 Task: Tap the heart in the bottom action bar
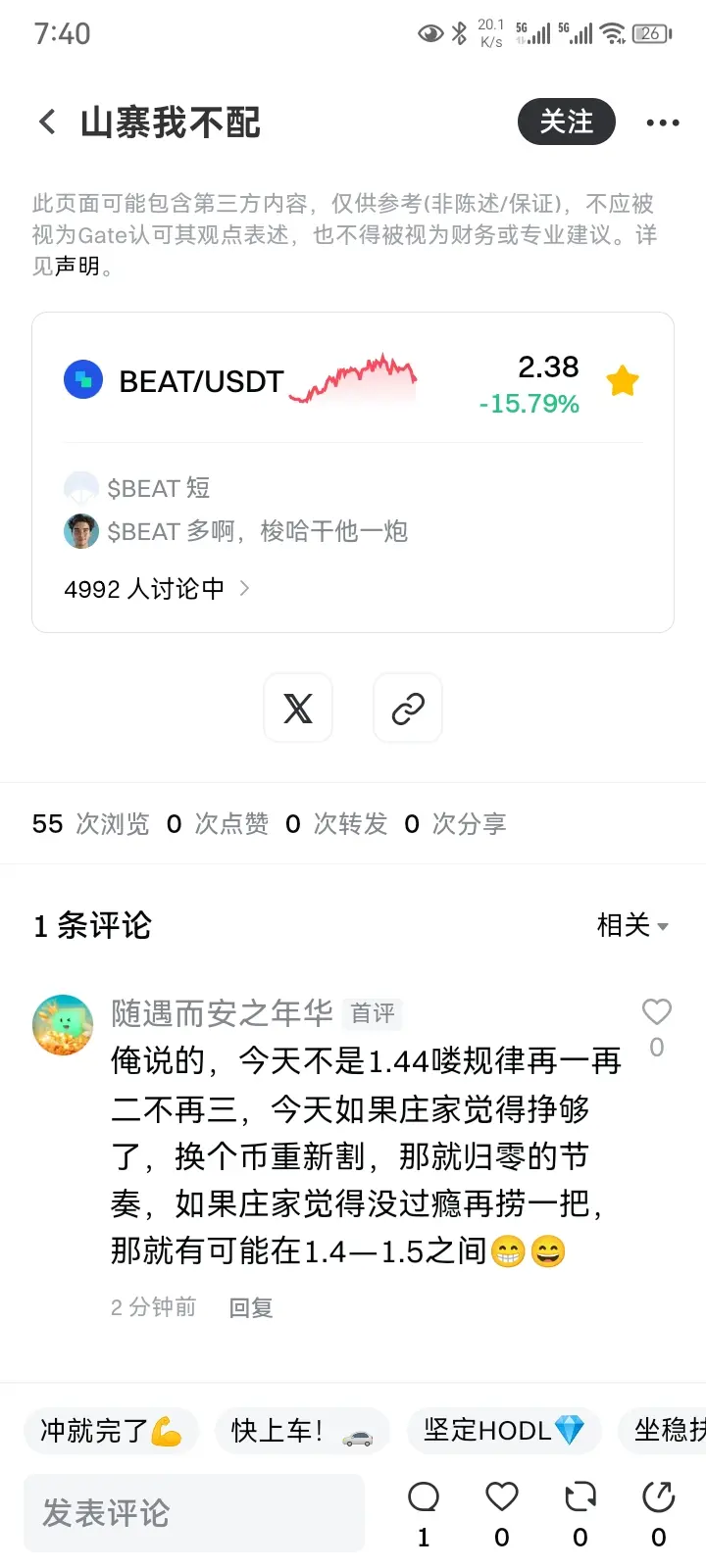[501, 1497]
